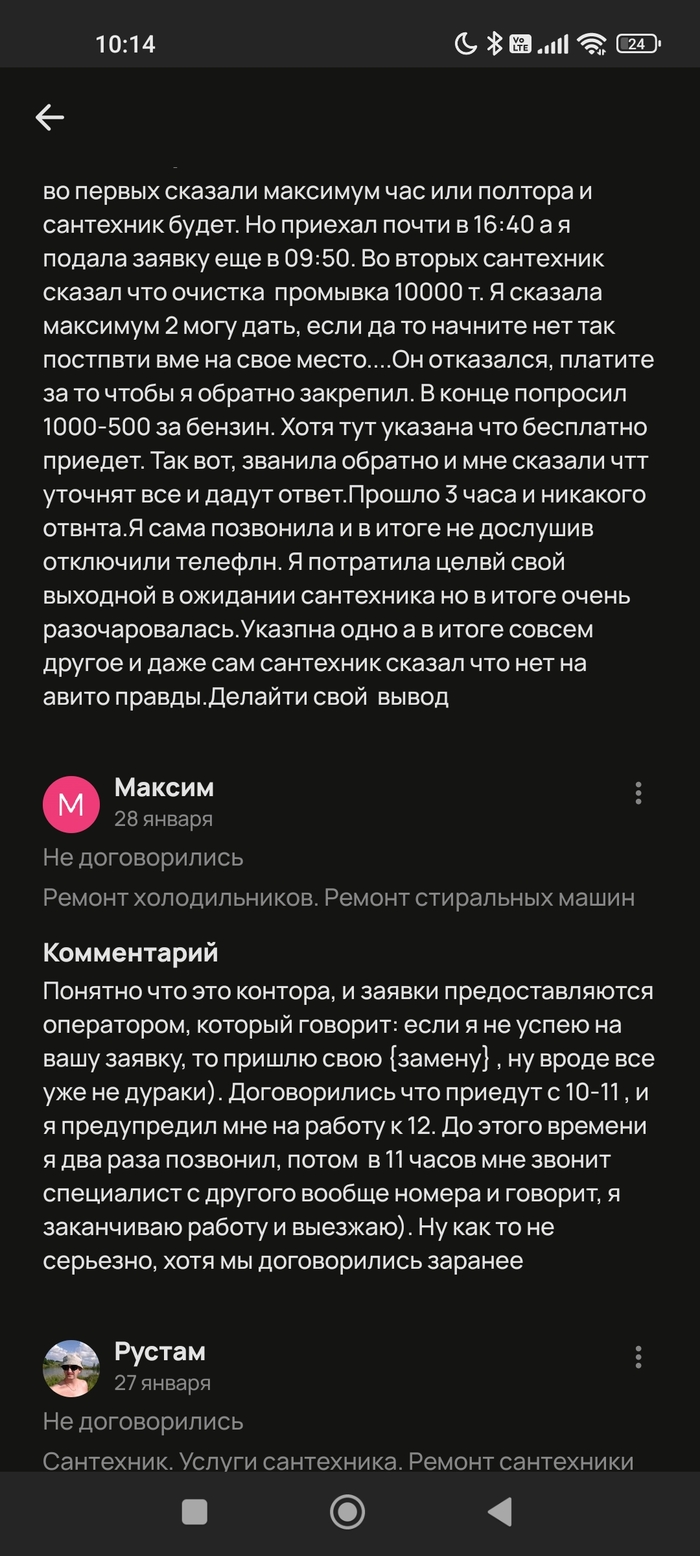The height and width of the screenshot is (1556, 700).
Task: Open Максим's profile avatar
Action: (x=71, y=804)
